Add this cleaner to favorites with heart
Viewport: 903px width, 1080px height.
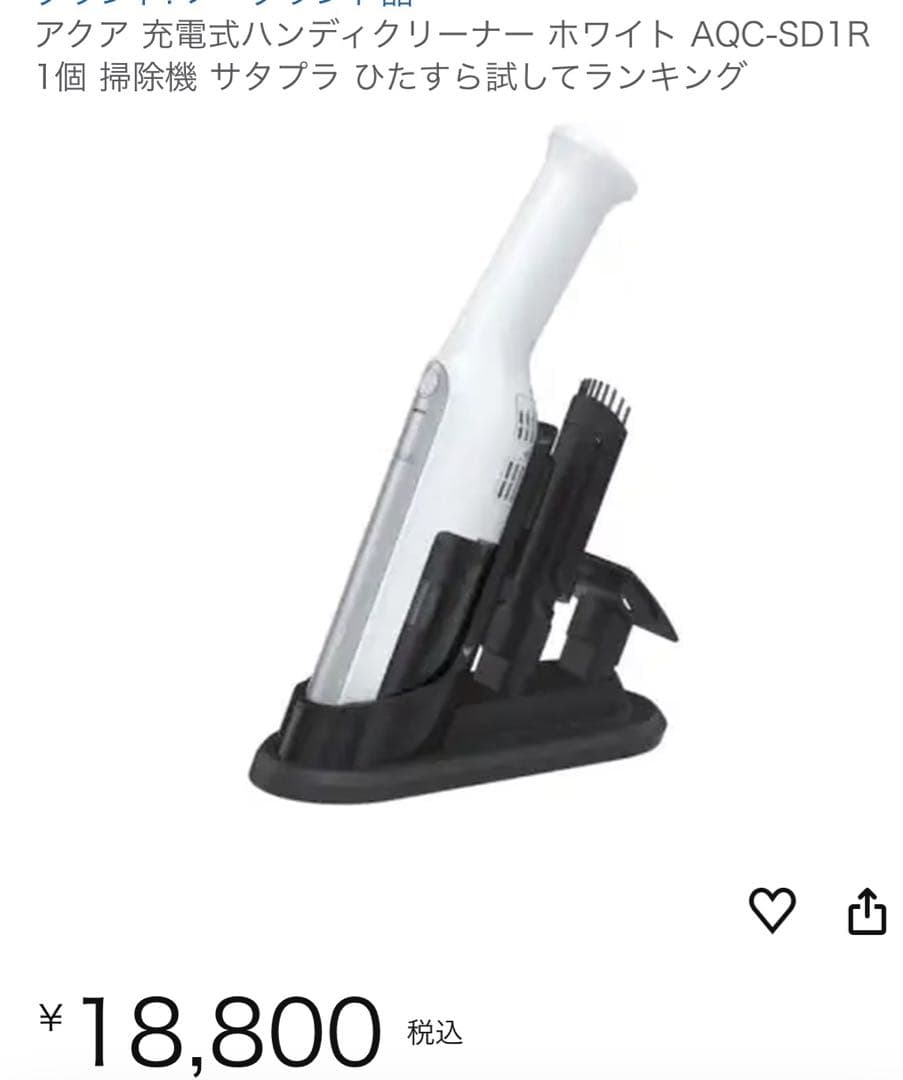(x=772, y=911)
